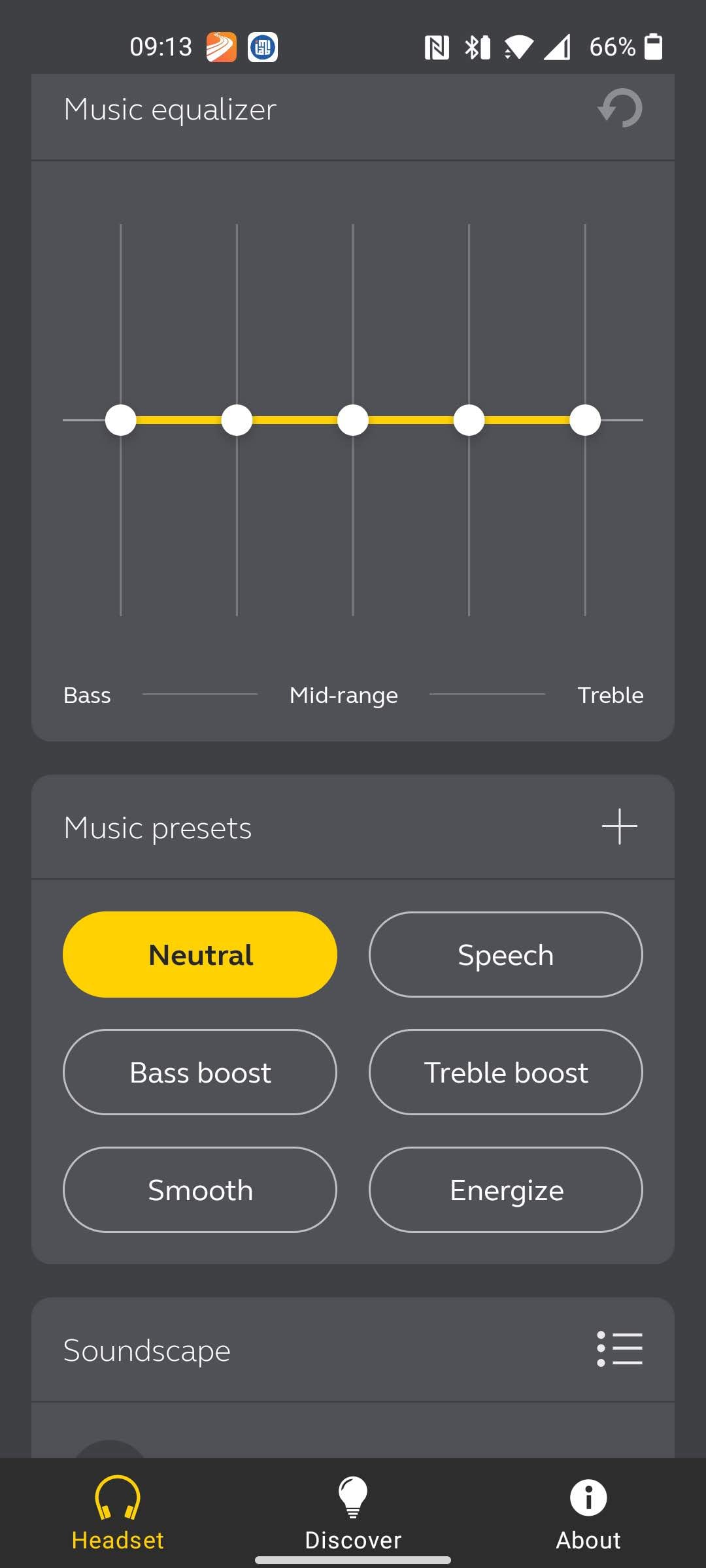
Task: Choose the Speech preset
Action: click(x=505, y=955)
